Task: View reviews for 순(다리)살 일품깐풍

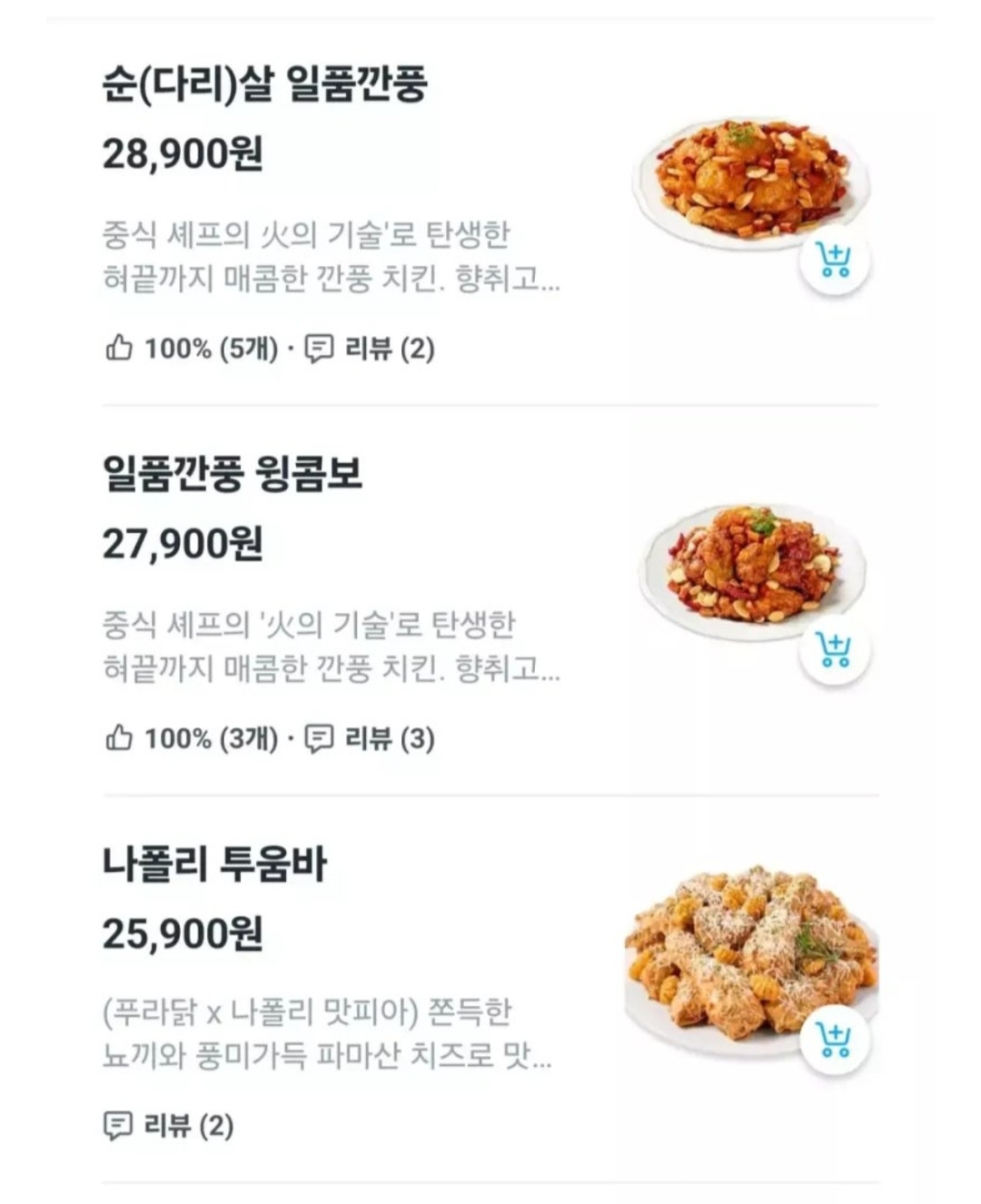Action: 370,349
